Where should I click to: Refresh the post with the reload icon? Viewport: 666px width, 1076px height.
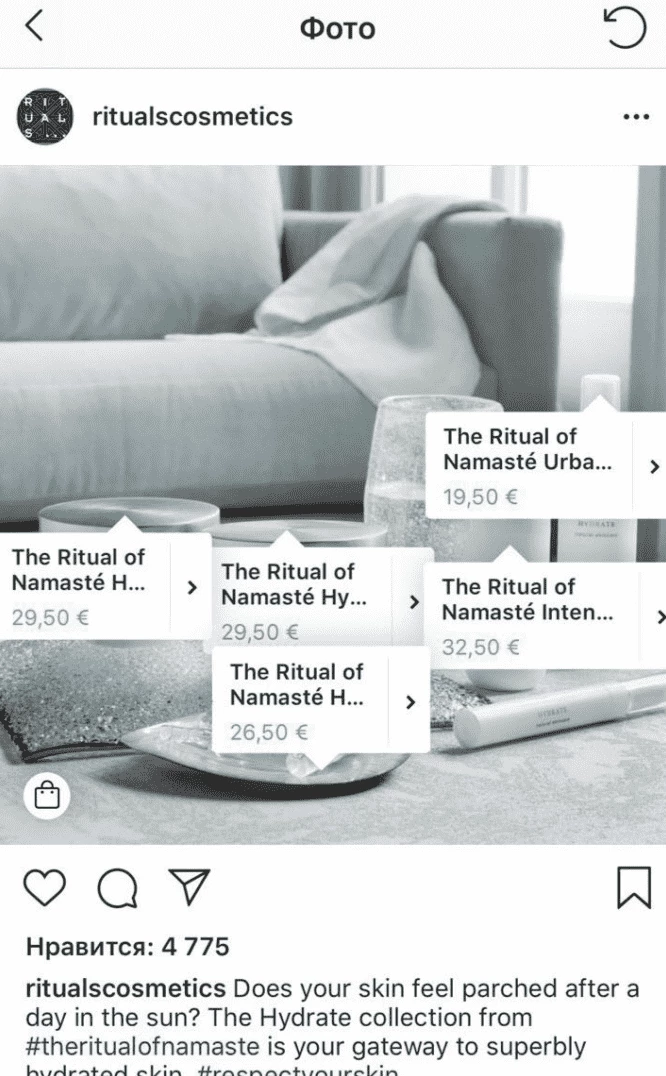(625, 29)
